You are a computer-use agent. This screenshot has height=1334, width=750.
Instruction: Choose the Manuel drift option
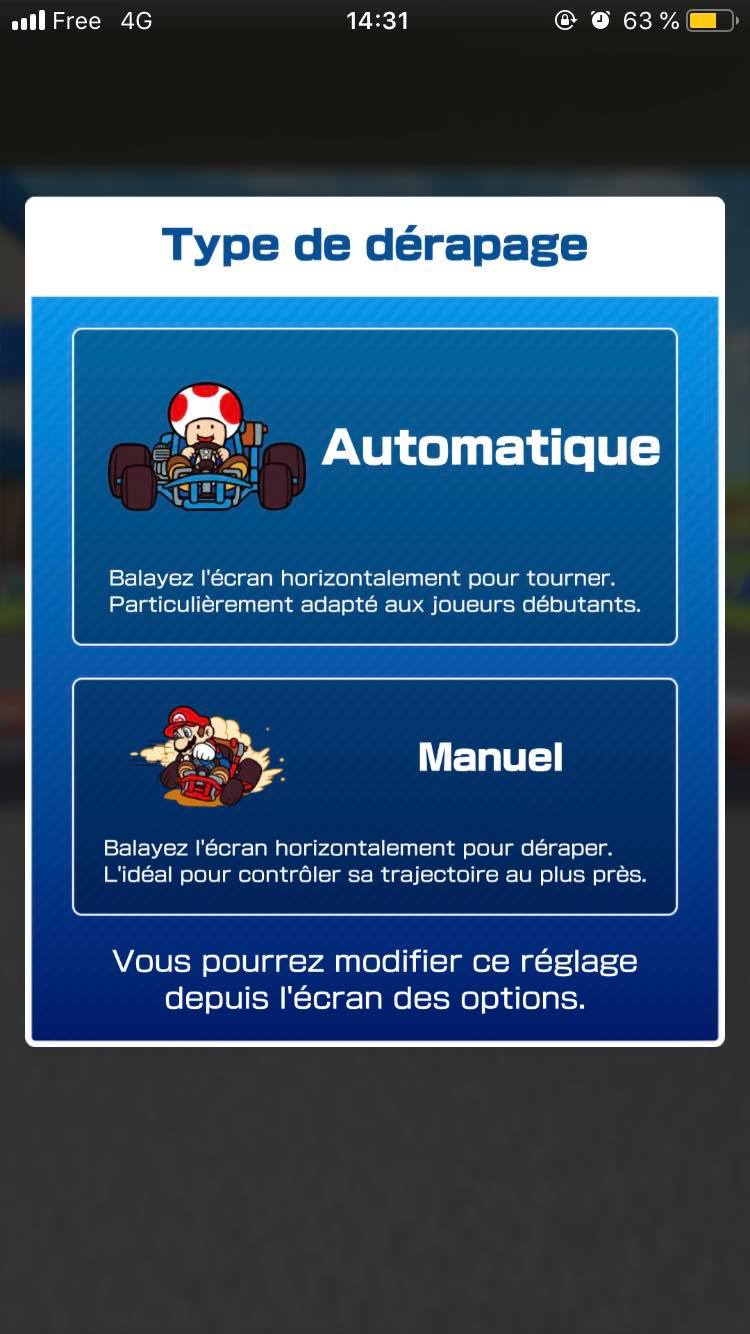pyautogui.click(x=375, y=796)
